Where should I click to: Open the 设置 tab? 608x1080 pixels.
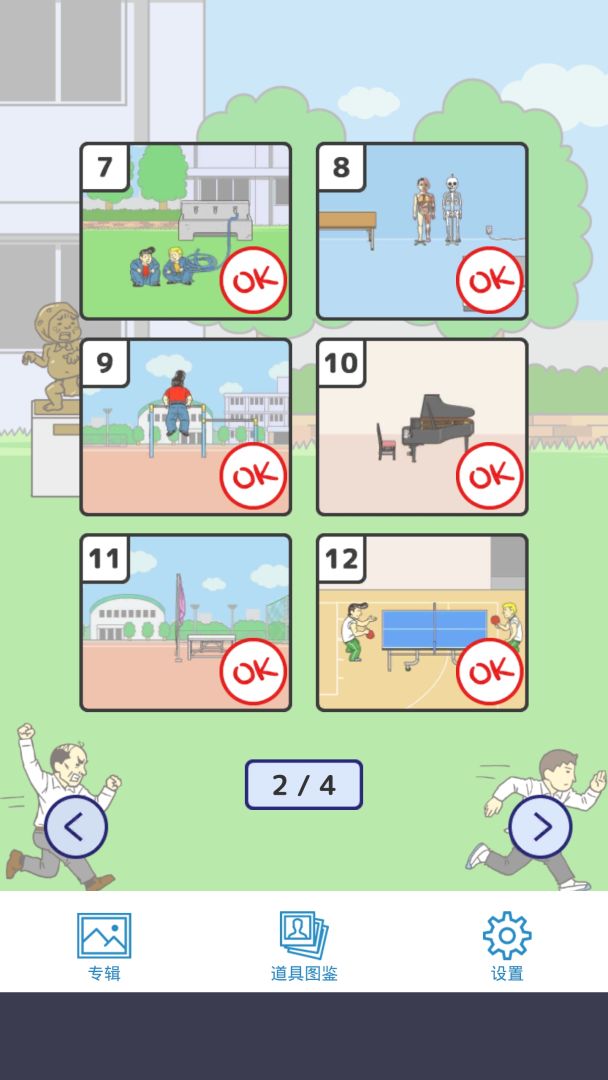pyautogui.click(x=507, y=946)
